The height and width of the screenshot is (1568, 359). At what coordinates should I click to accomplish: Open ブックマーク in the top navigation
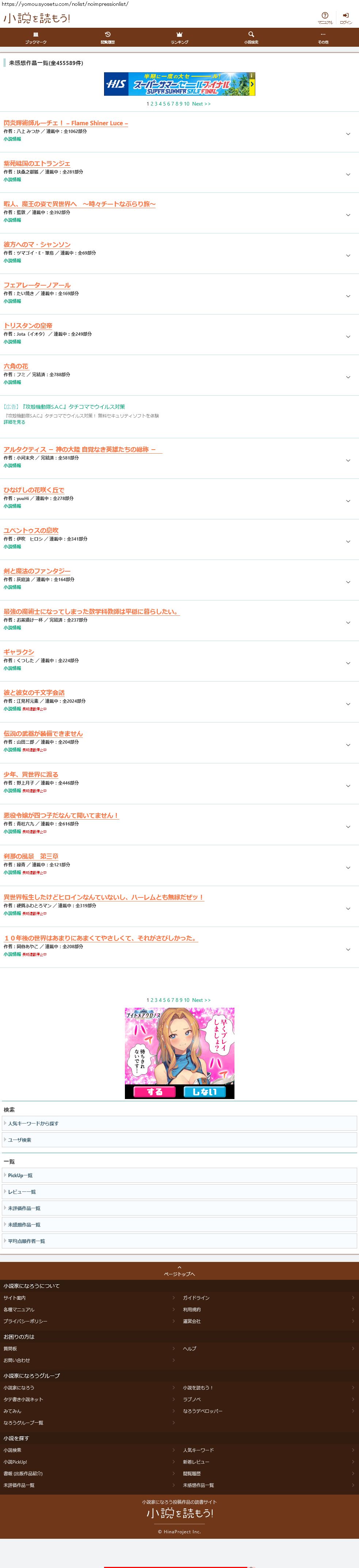(36, 38)
